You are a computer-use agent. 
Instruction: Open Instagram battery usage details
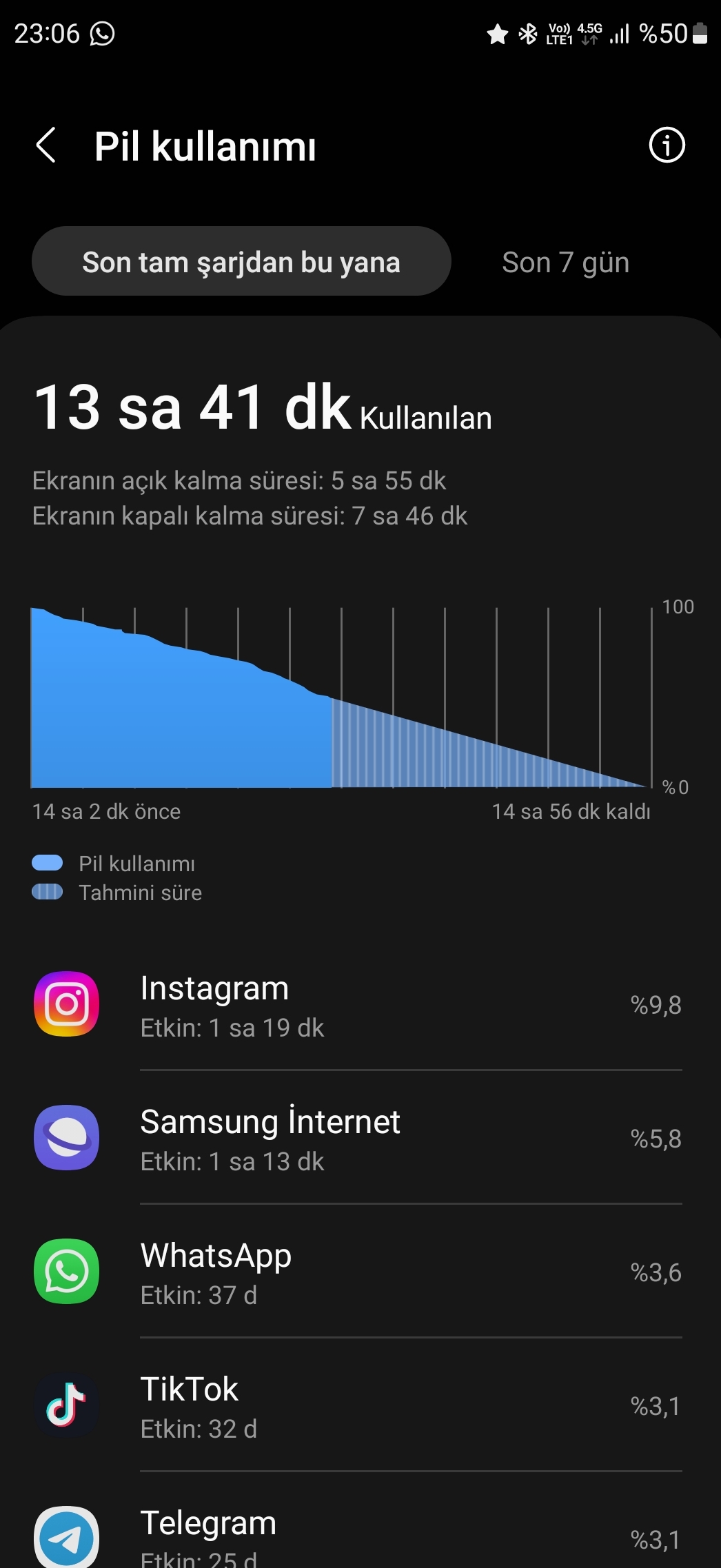pyautogui.click(x=360, y=1004)
